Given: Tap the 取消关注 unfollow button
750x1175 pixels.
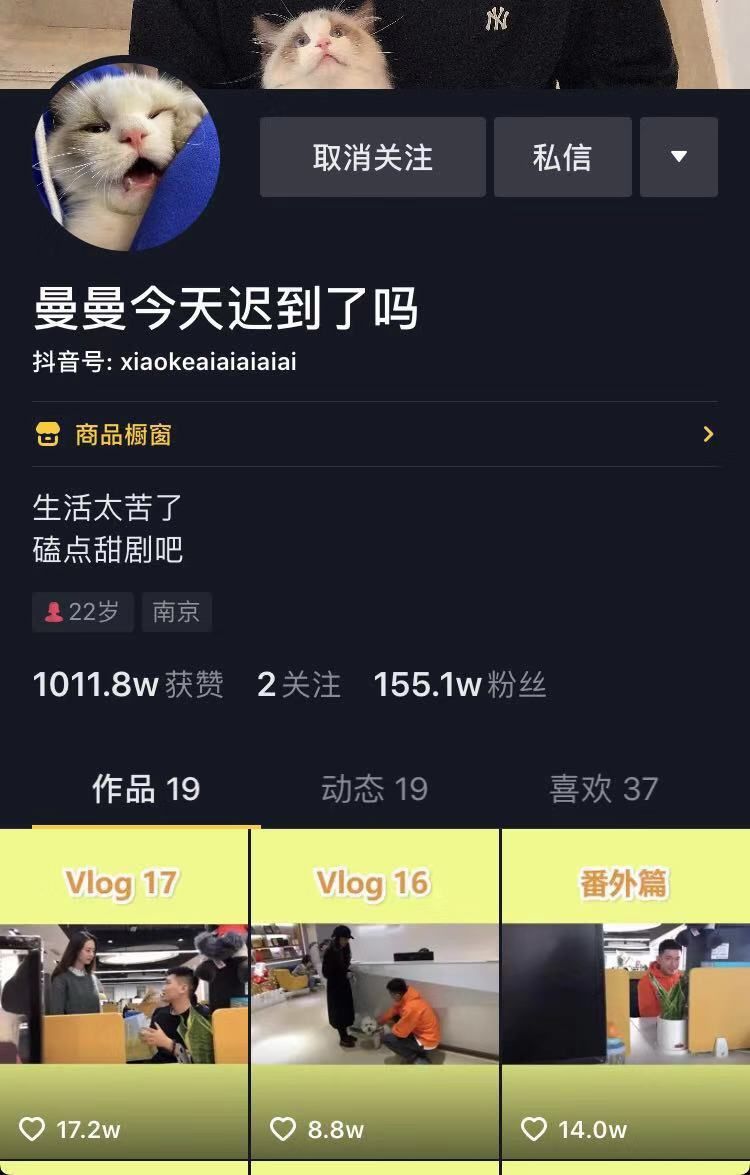Looking at the screenshot, I should point(372,157).
